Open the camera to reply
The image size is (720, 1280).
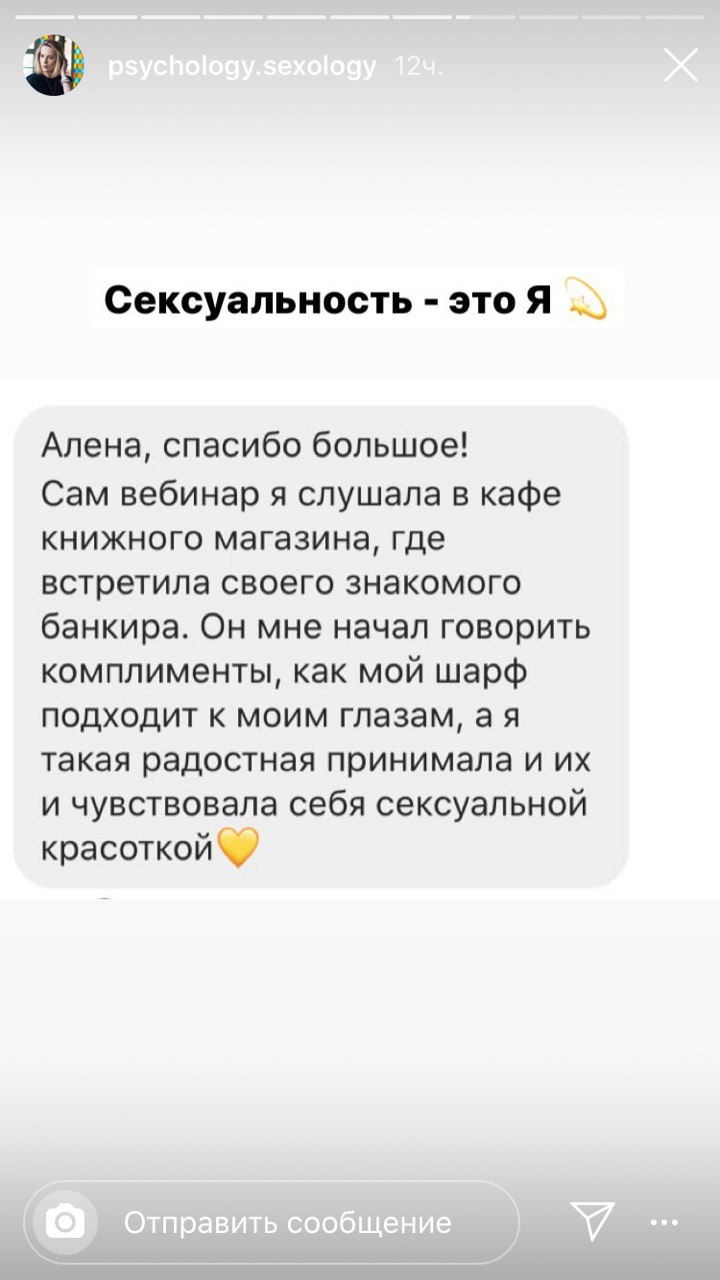66,1222
